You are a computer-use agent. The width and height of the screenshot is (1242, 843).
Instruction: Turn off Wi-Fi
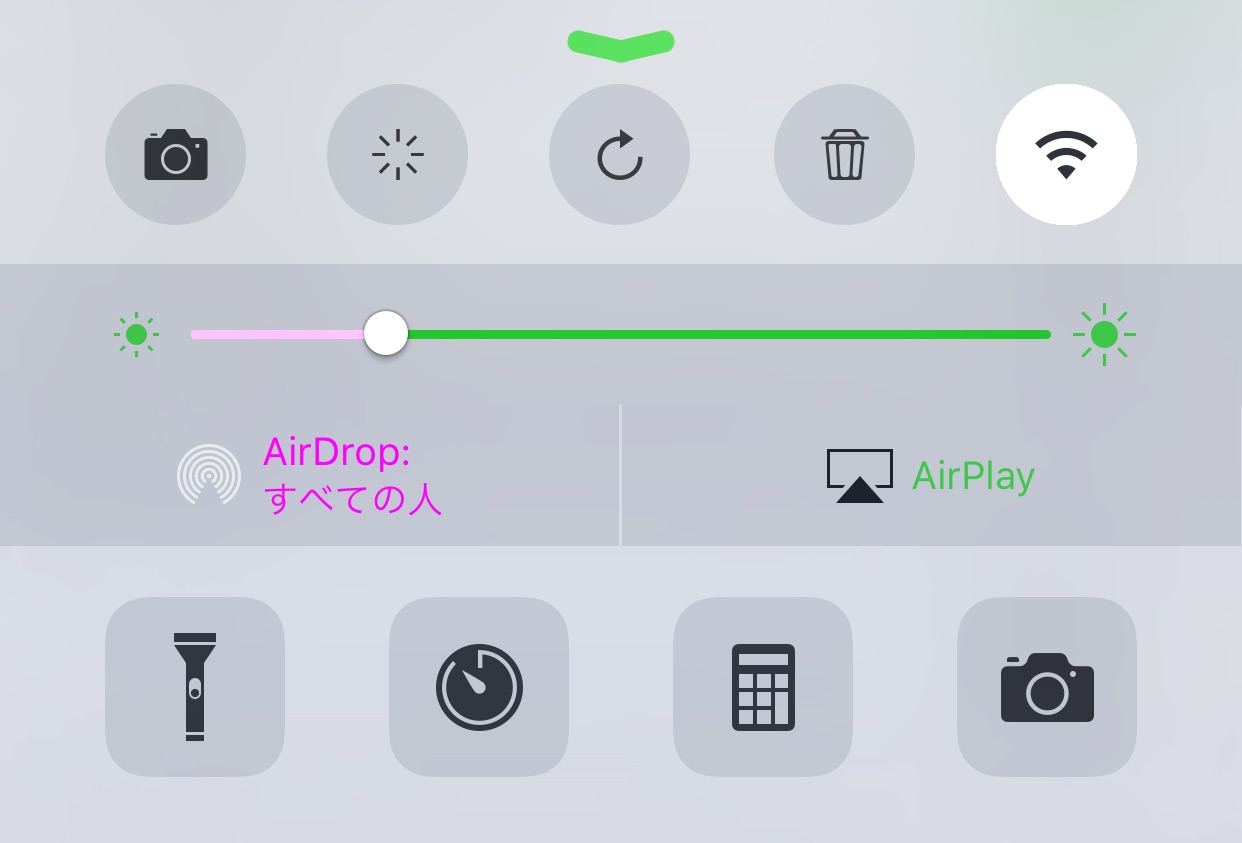click(1066, 155)
